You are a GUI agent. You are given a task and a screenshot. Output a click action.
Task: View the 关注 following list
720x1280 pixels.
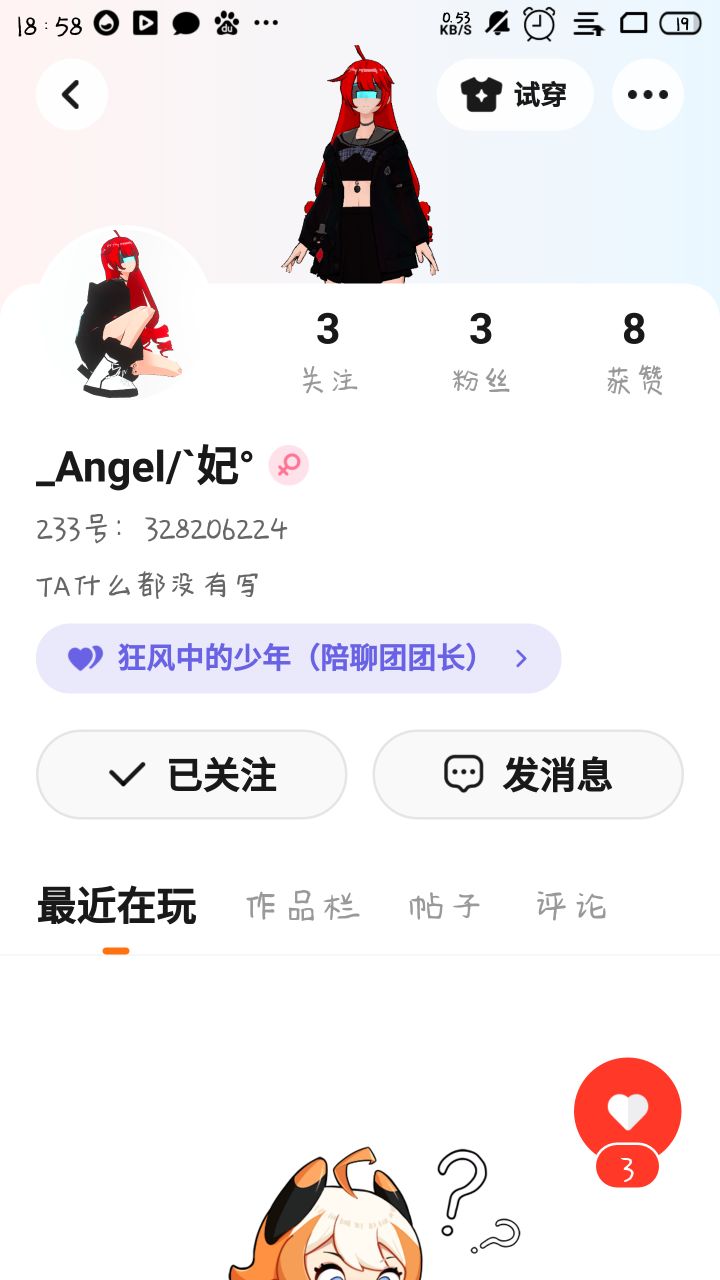328,352
